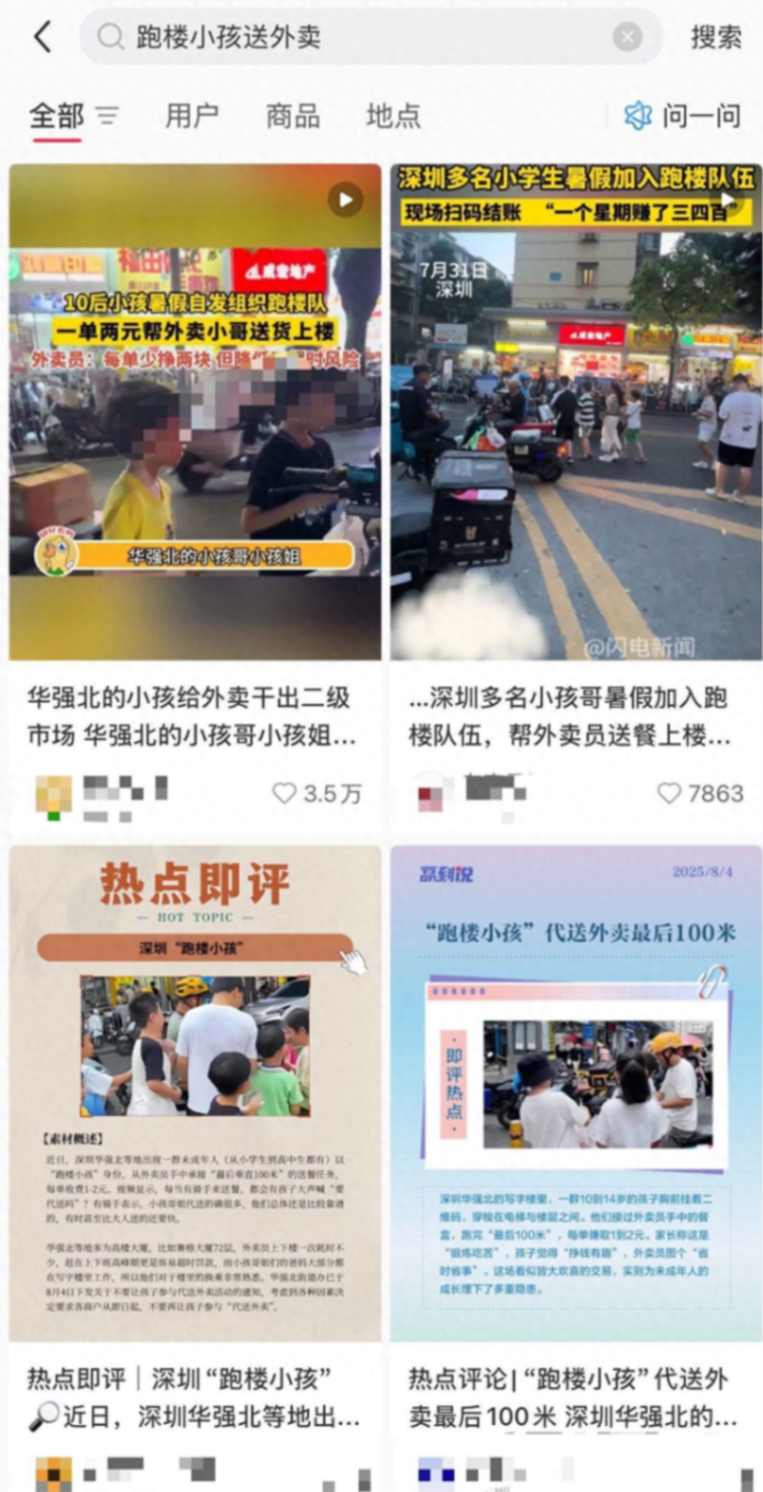Like the post with 7863 likes
The width and height of the screenshot is (763, 1492).
(669, 793)
